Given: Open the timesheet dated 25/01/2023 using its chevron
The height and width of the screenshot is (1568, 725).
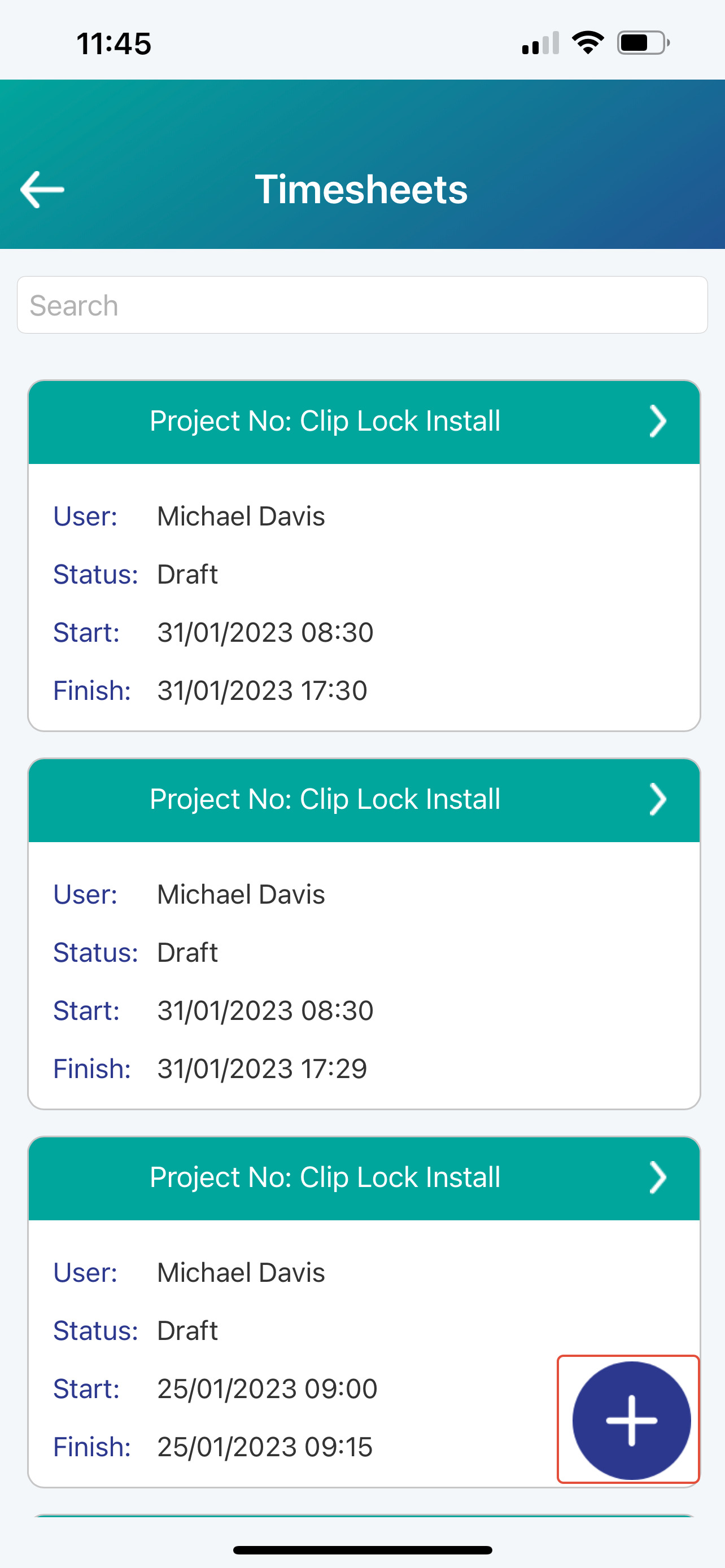Looking at the screenshot, I should (657, 1177).
